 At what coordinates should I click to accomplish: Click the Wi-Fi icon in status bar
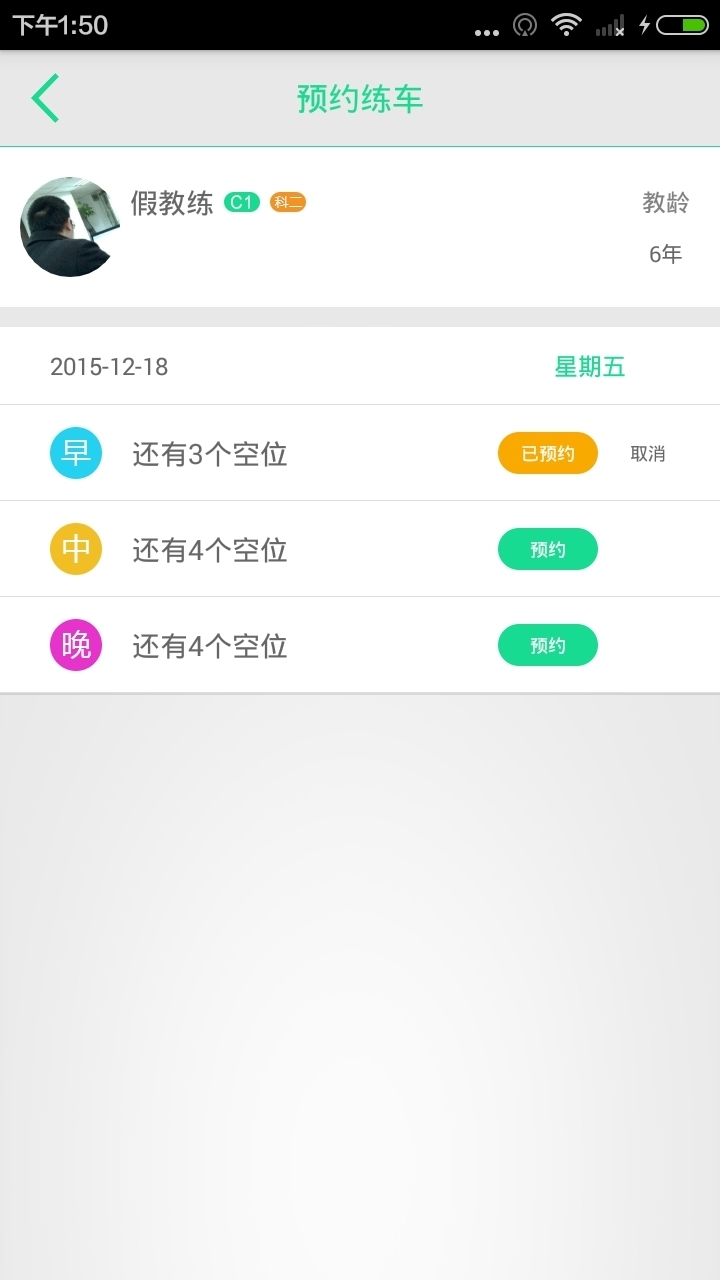point(566,26)
